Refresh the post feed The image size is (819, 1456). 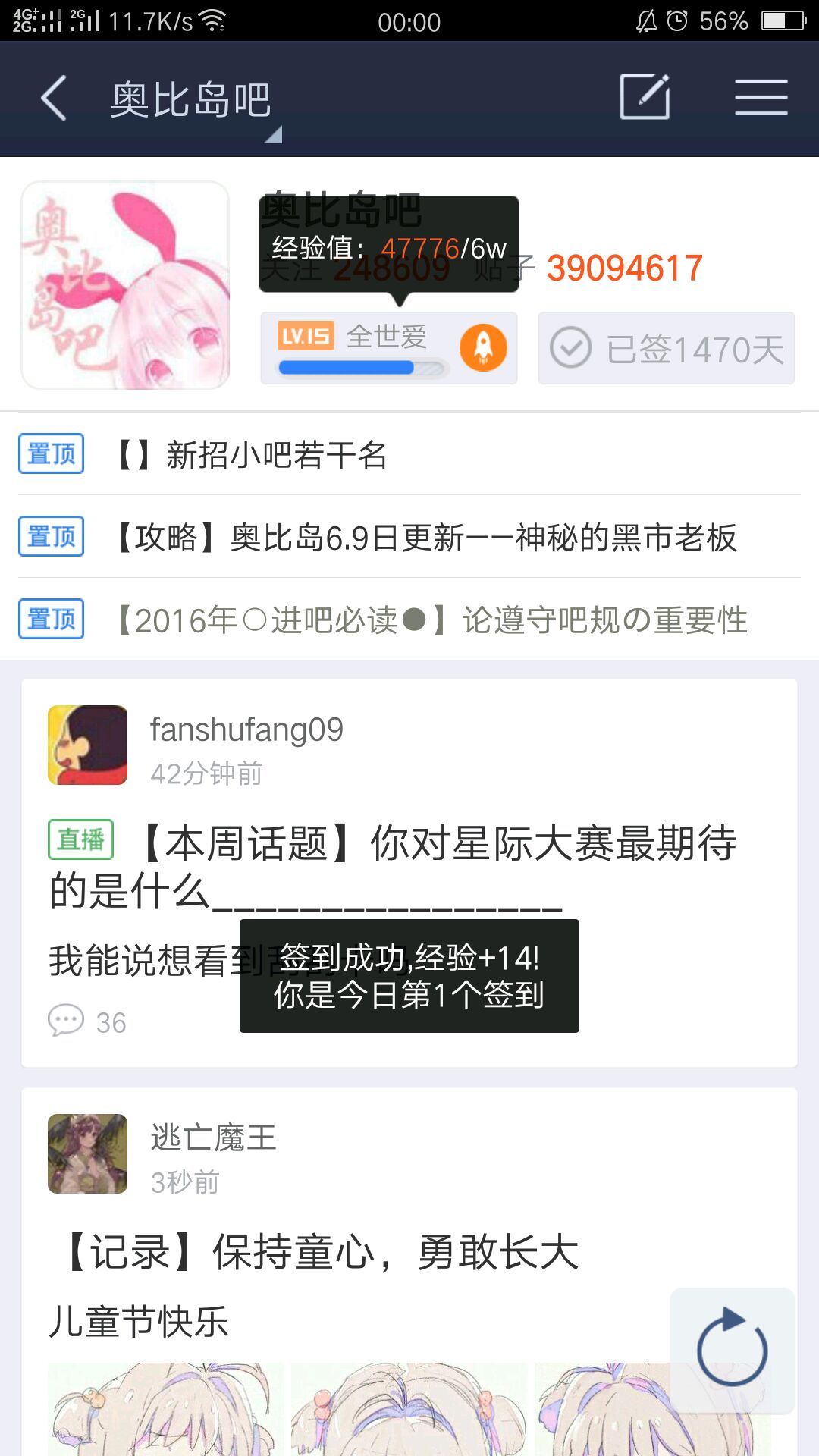point(732,1350)
